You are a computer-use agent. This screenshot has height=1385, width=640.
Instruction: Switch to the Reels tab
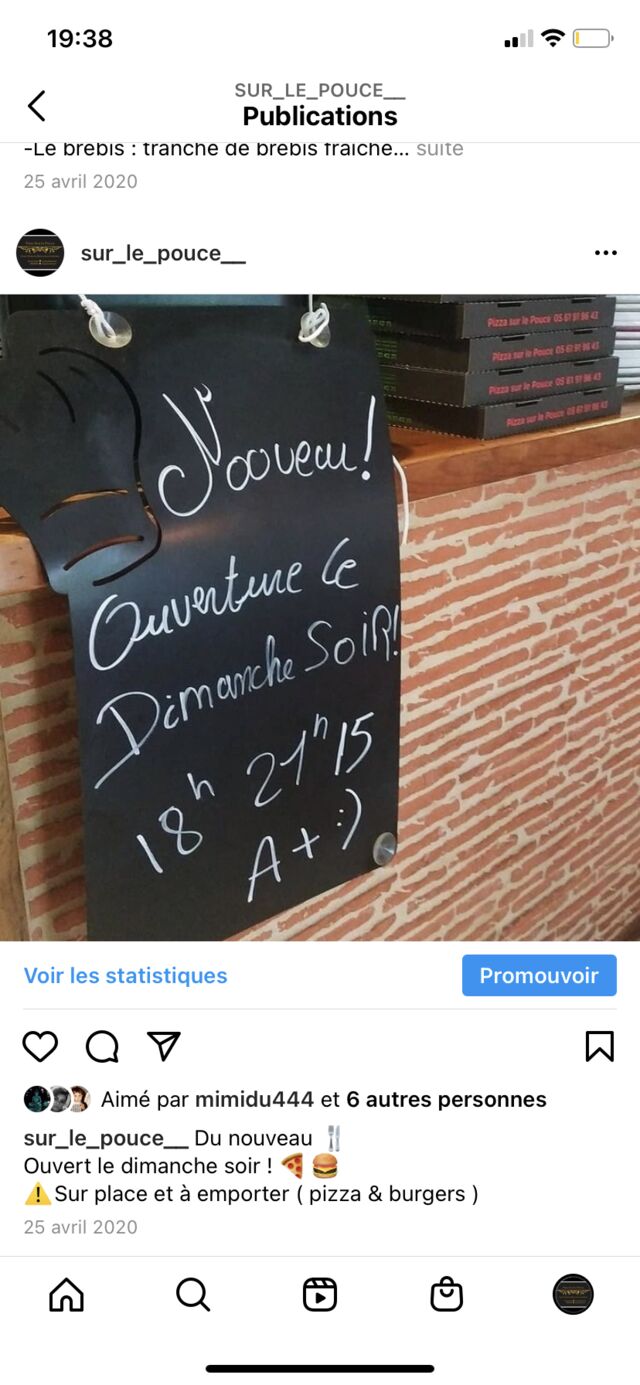click(320, 1295)
